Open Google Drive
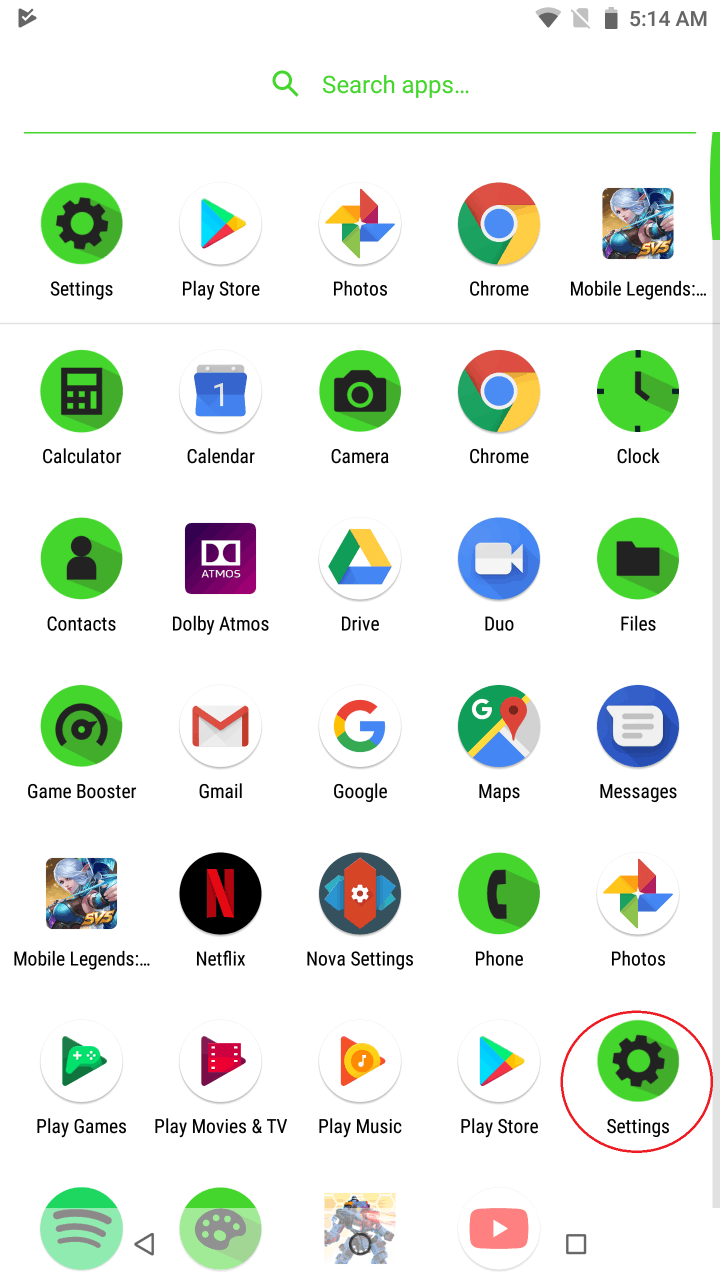 (x=360, y=559)
